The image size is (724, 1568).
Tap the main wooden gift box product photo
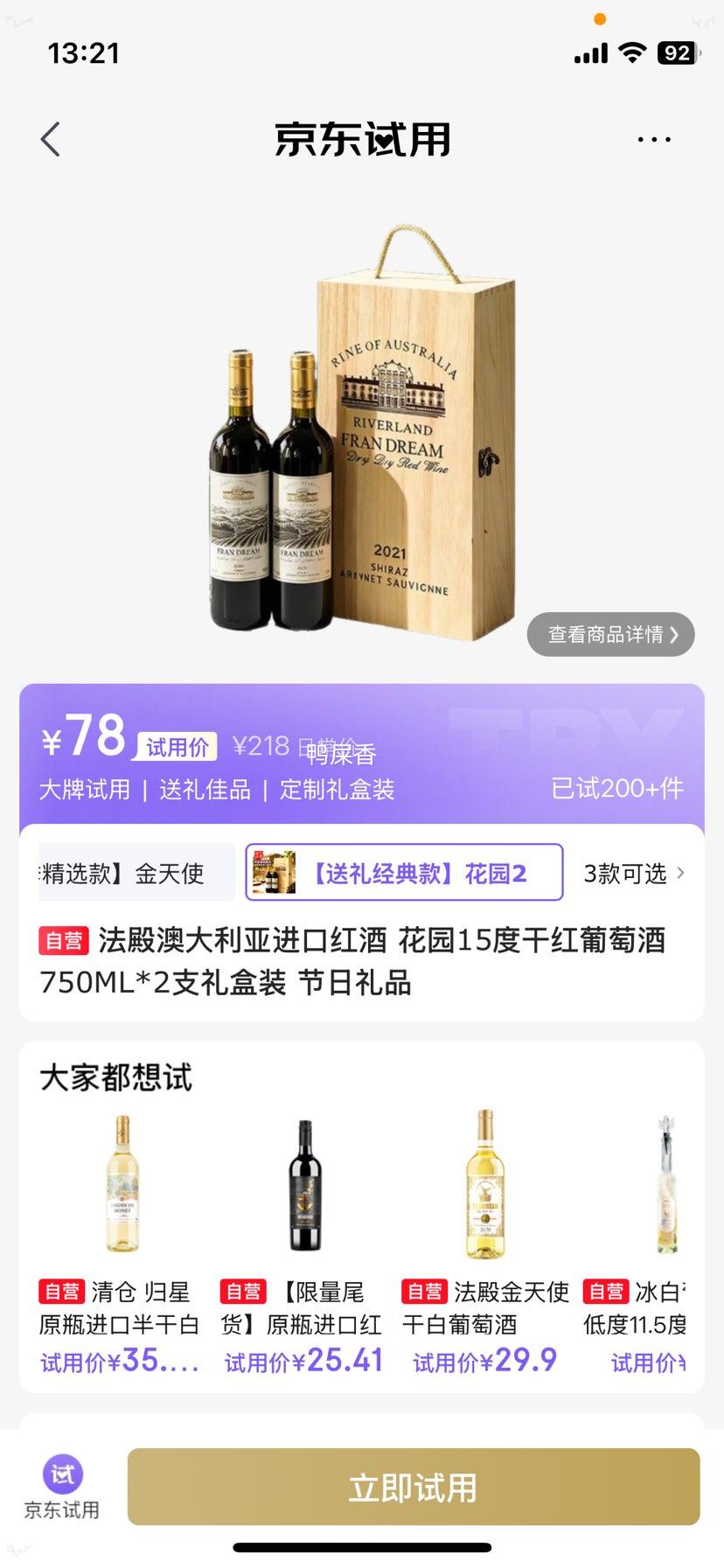[x=362, y=420]
